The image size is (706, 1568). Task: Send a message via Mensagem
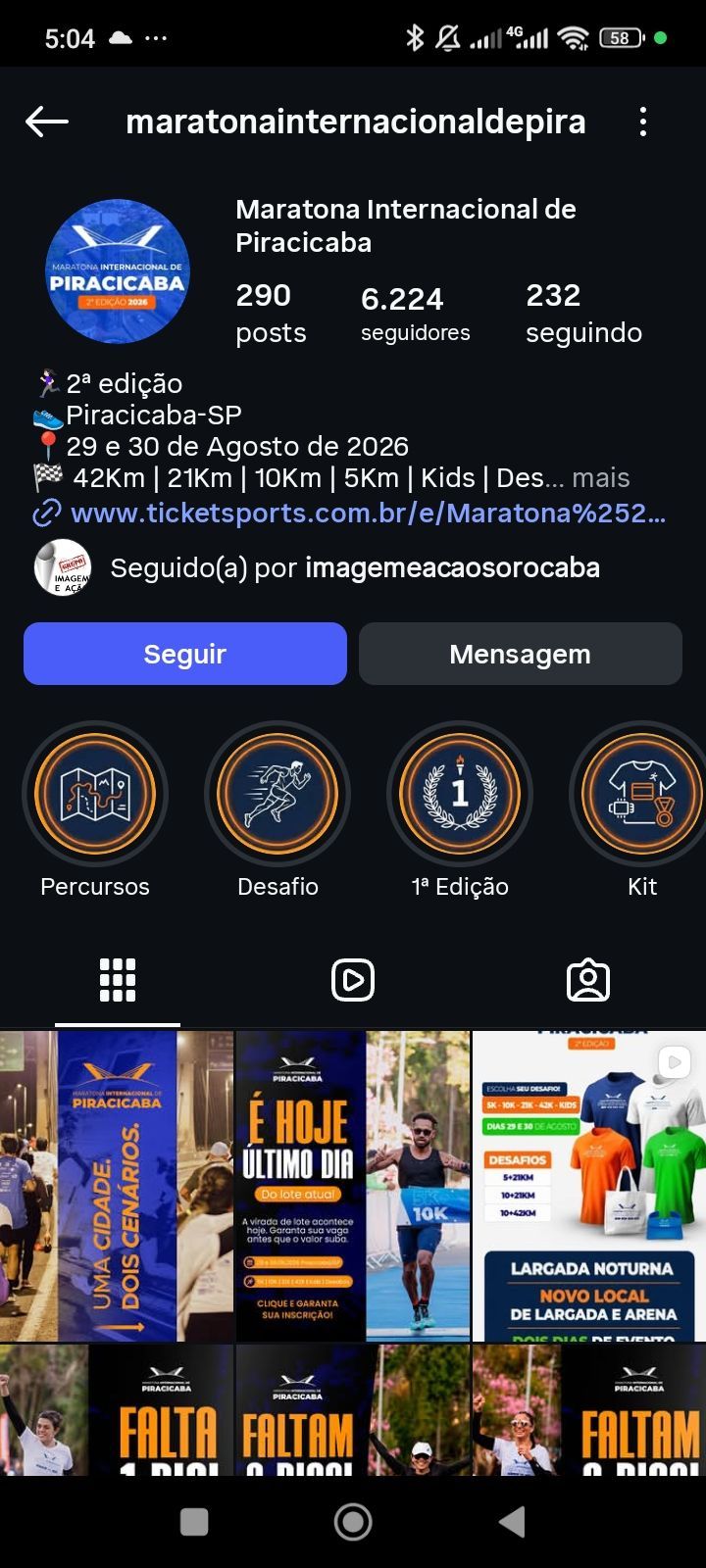click(521, 654)
